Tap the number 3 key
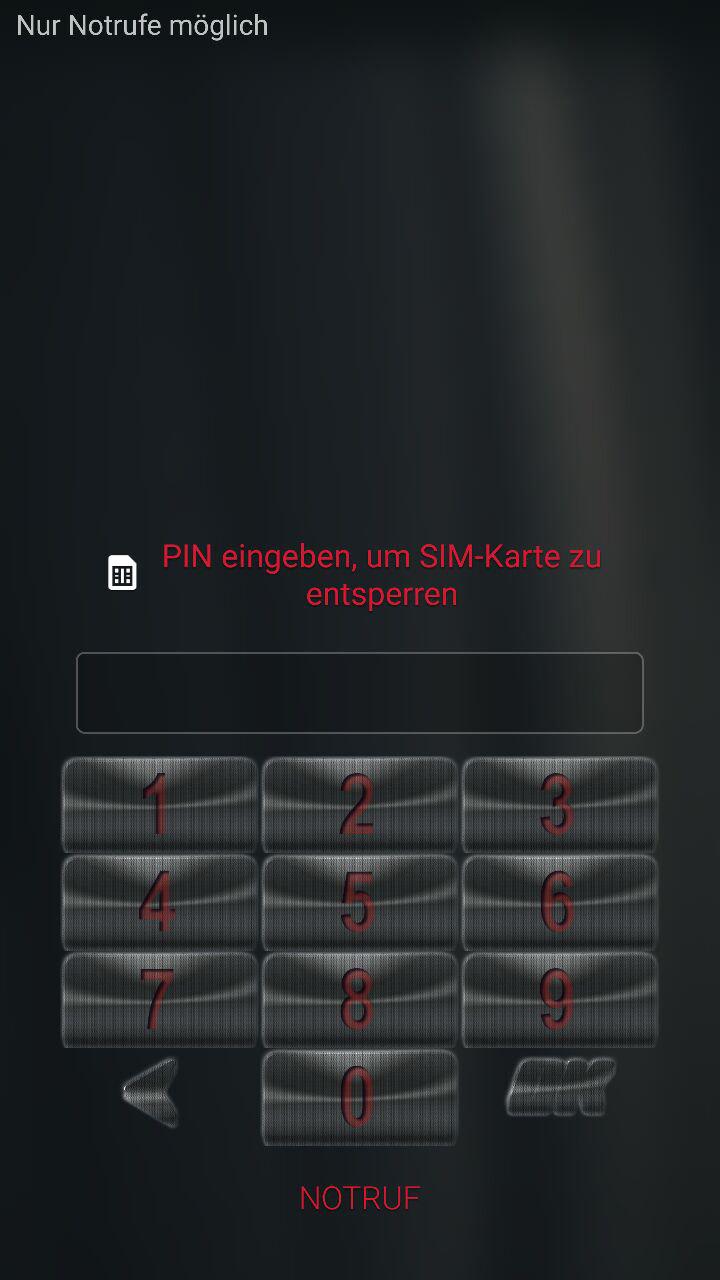Image resolution: width=720 pixels, height=1280 pixels. [560, 805]
